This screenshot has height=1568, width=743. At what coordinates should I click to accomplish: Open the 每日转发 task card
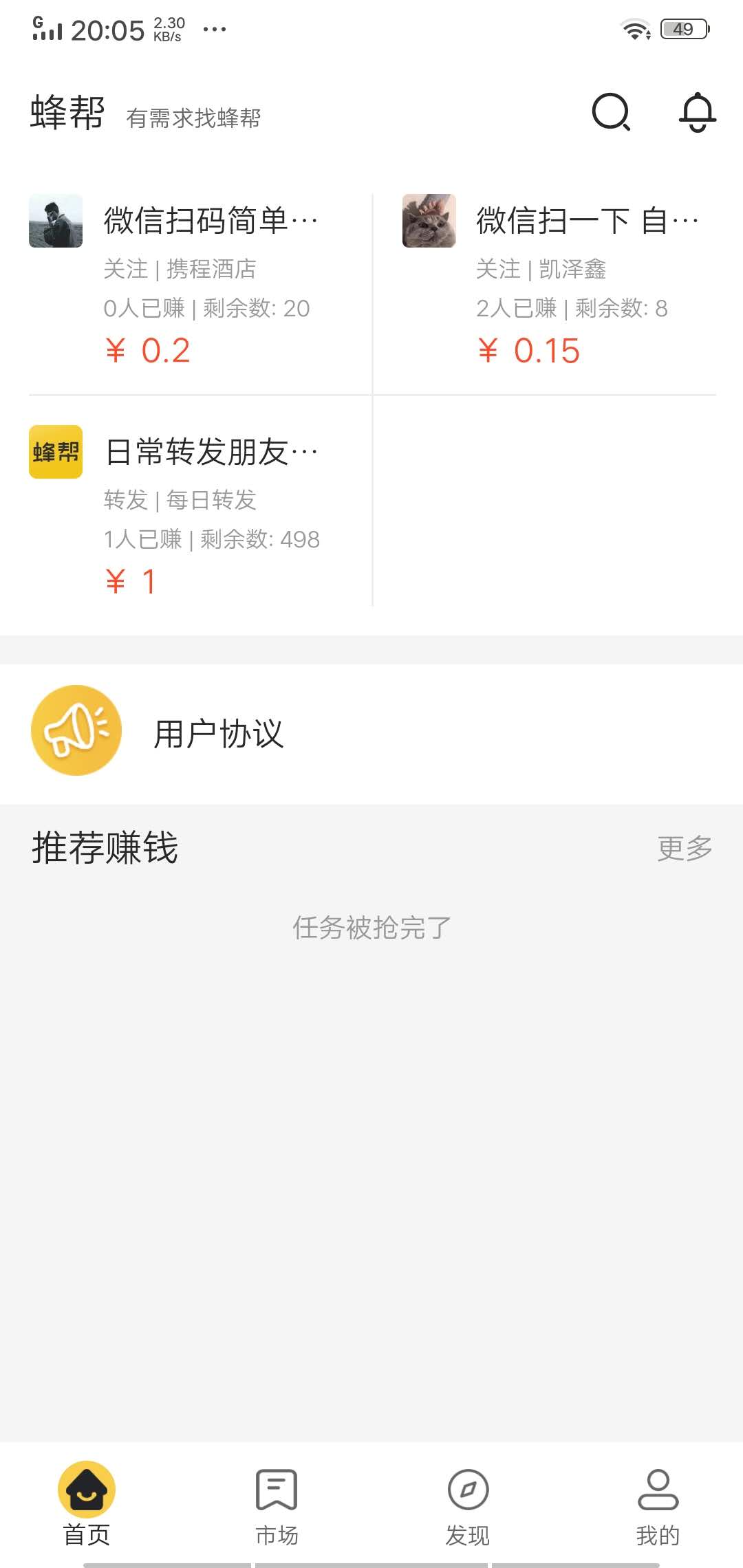point(200,516)
